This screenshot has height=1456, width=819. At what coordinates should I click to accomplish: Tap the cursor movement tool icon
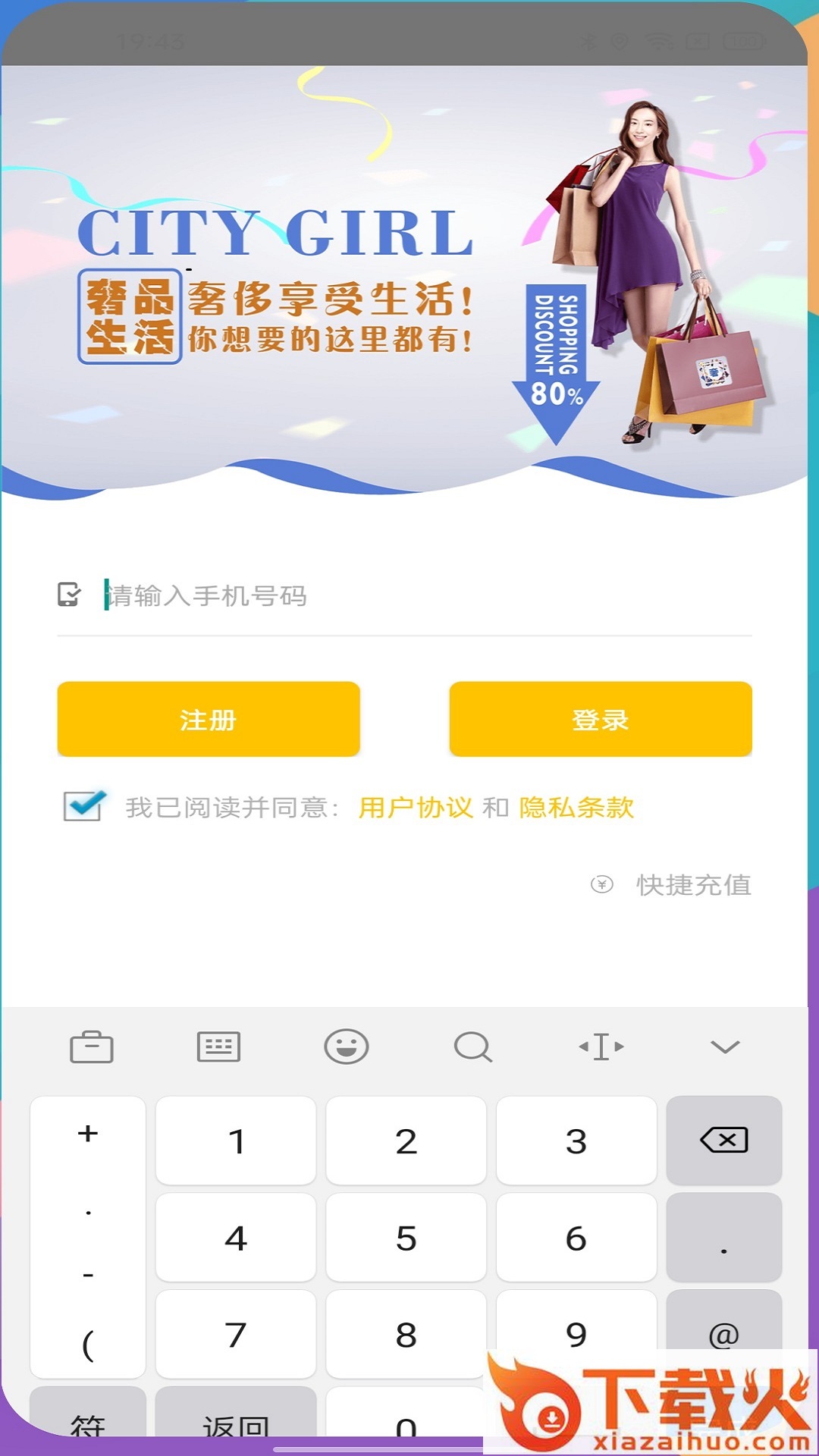click(601, 1047)
